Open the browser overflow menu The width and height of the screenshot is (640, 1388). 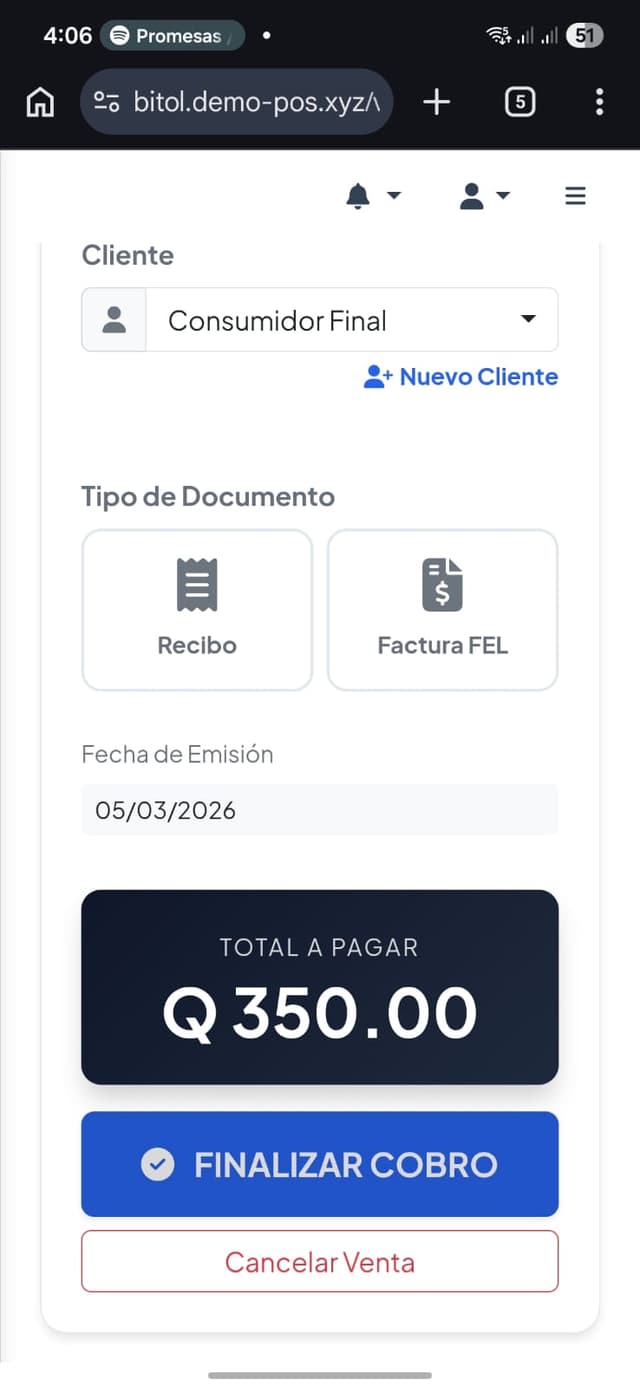point(599,102)
